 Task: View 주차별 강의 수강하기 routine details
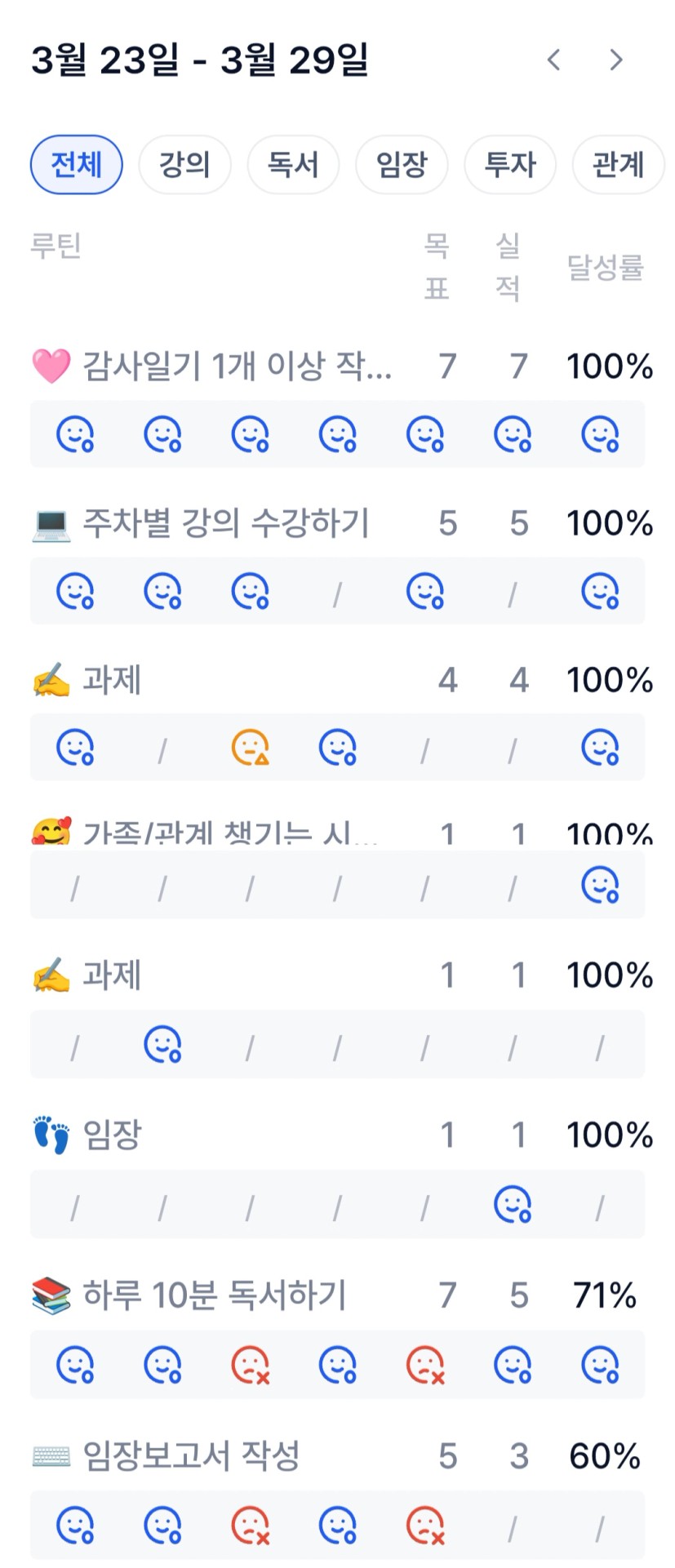click(226, 523)
